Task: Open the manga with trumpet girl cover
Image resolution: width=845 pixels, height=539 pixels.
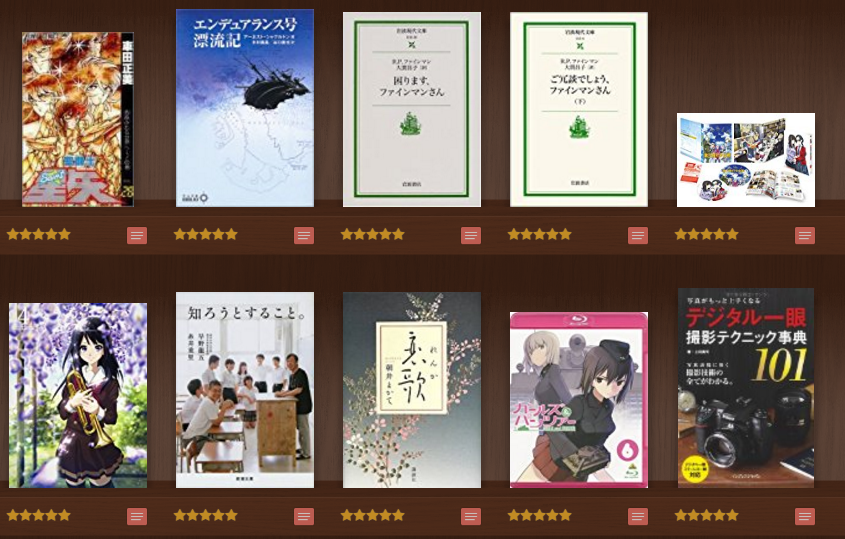Action: point(78,395)
